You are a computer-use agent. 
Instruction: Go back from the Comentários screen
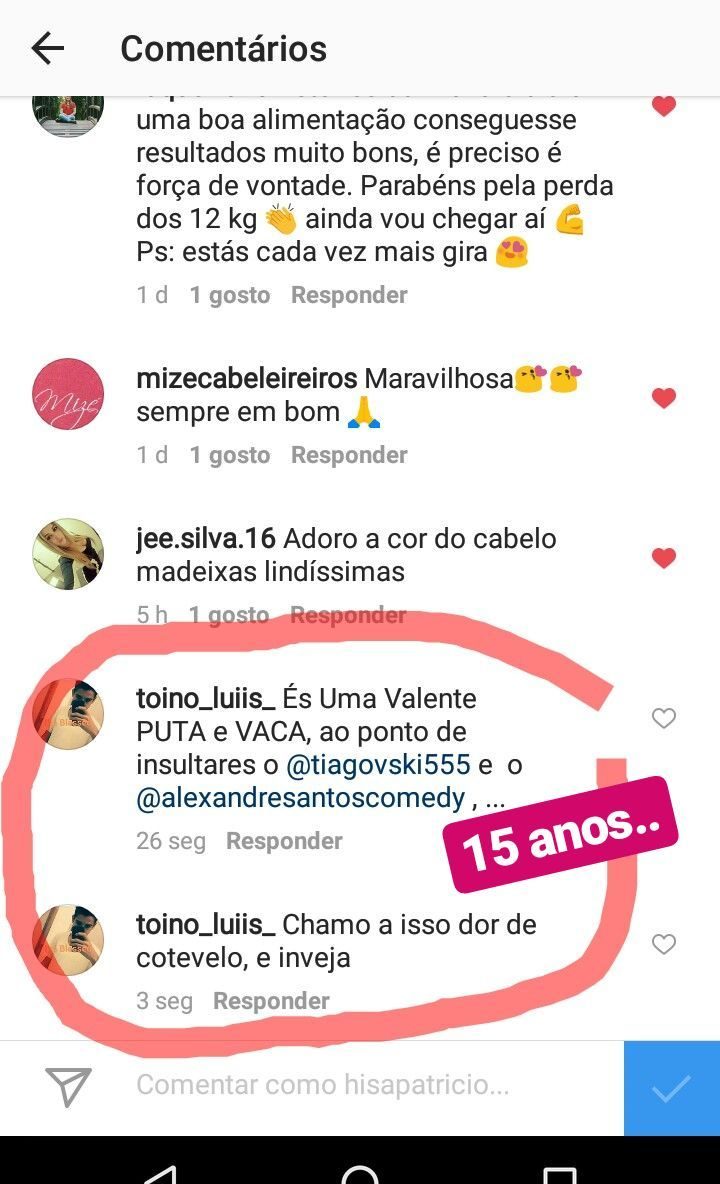(x=47, y=48)
